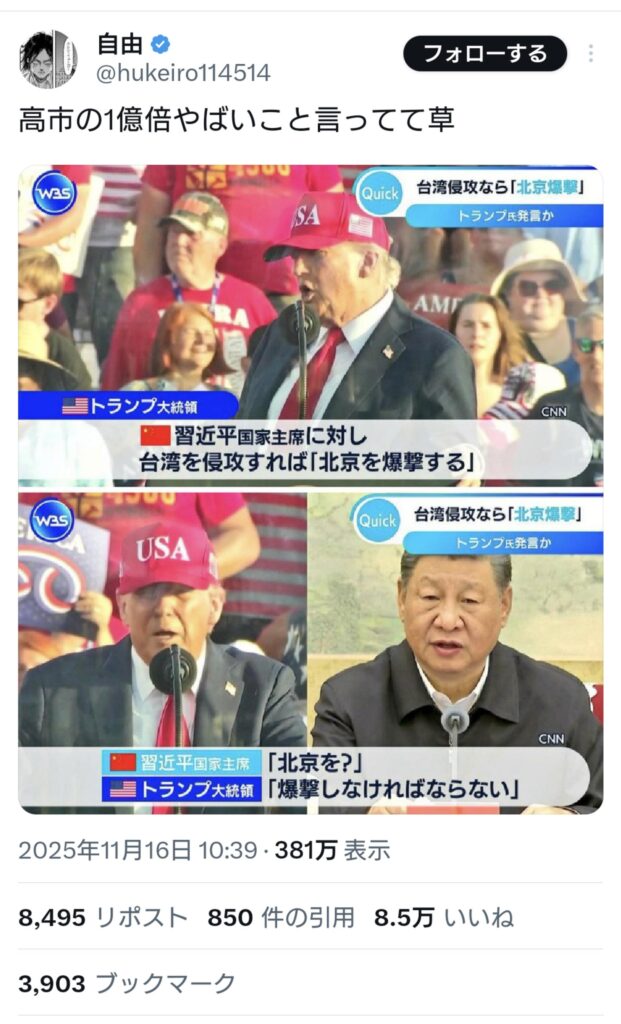This screenshot has width=621, height=1024.
Task: Open the post's three-dot overflow menu
Action: 591,54
